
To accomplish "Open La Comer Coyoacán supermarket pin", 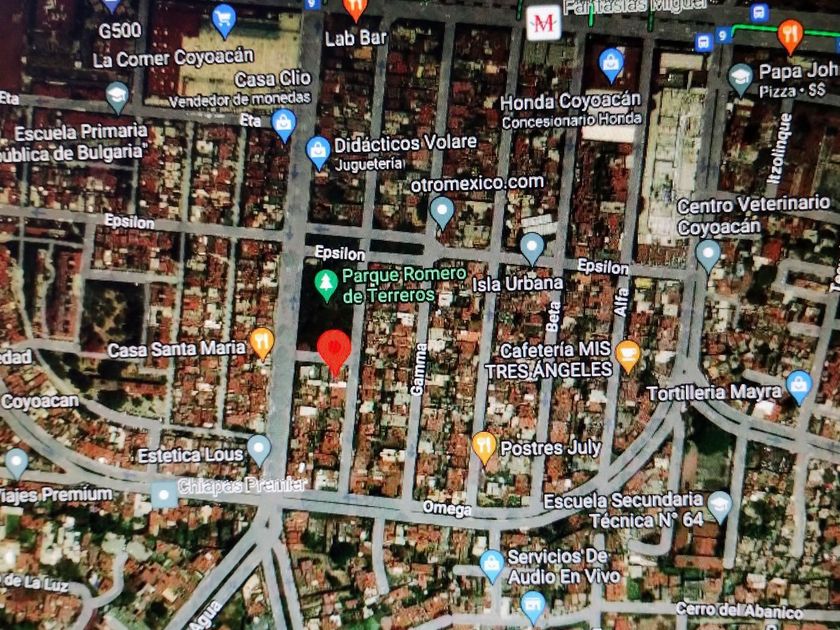I will pos(224,20).
